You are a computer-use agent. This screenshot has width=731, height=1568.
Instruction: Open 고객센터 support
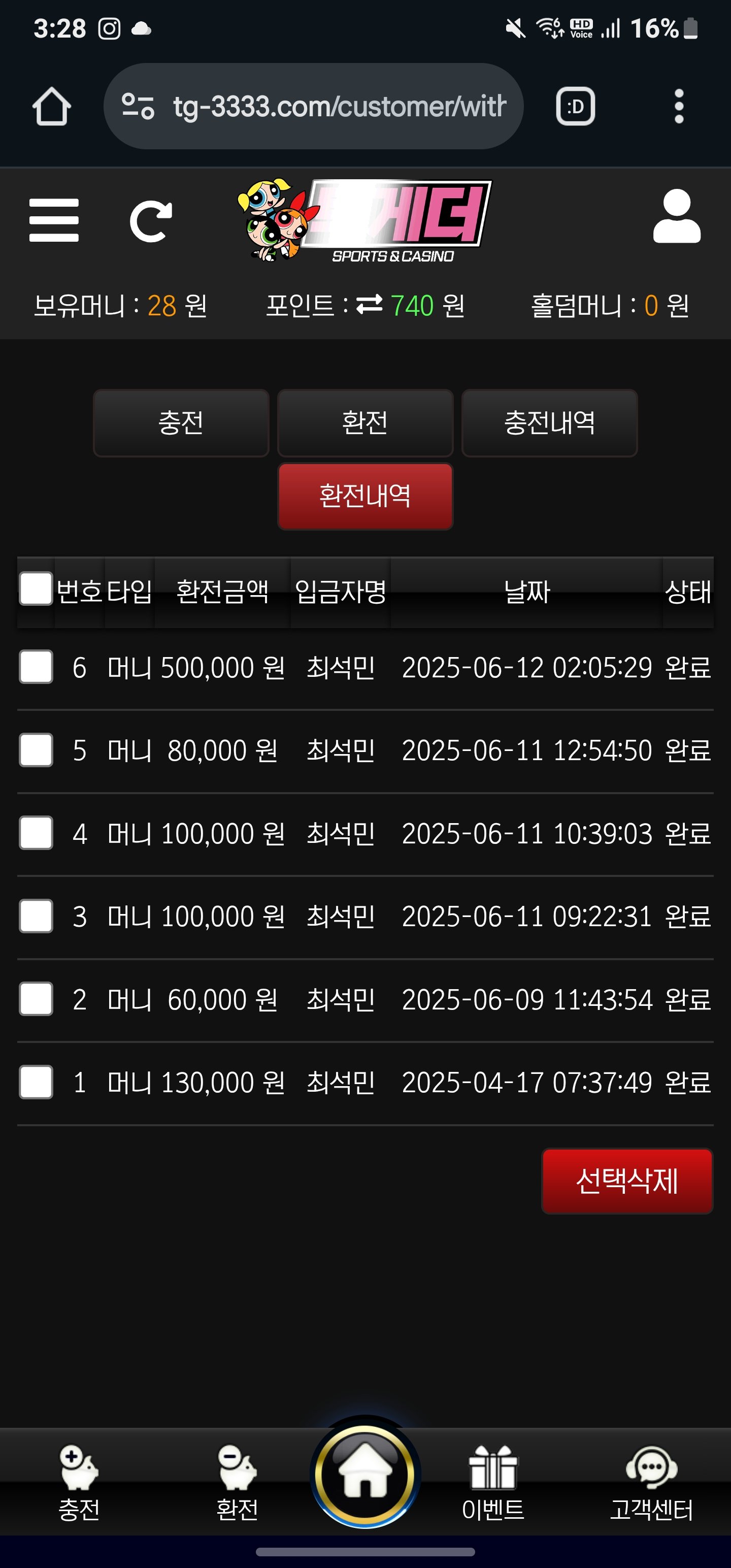click(651, 1483)
